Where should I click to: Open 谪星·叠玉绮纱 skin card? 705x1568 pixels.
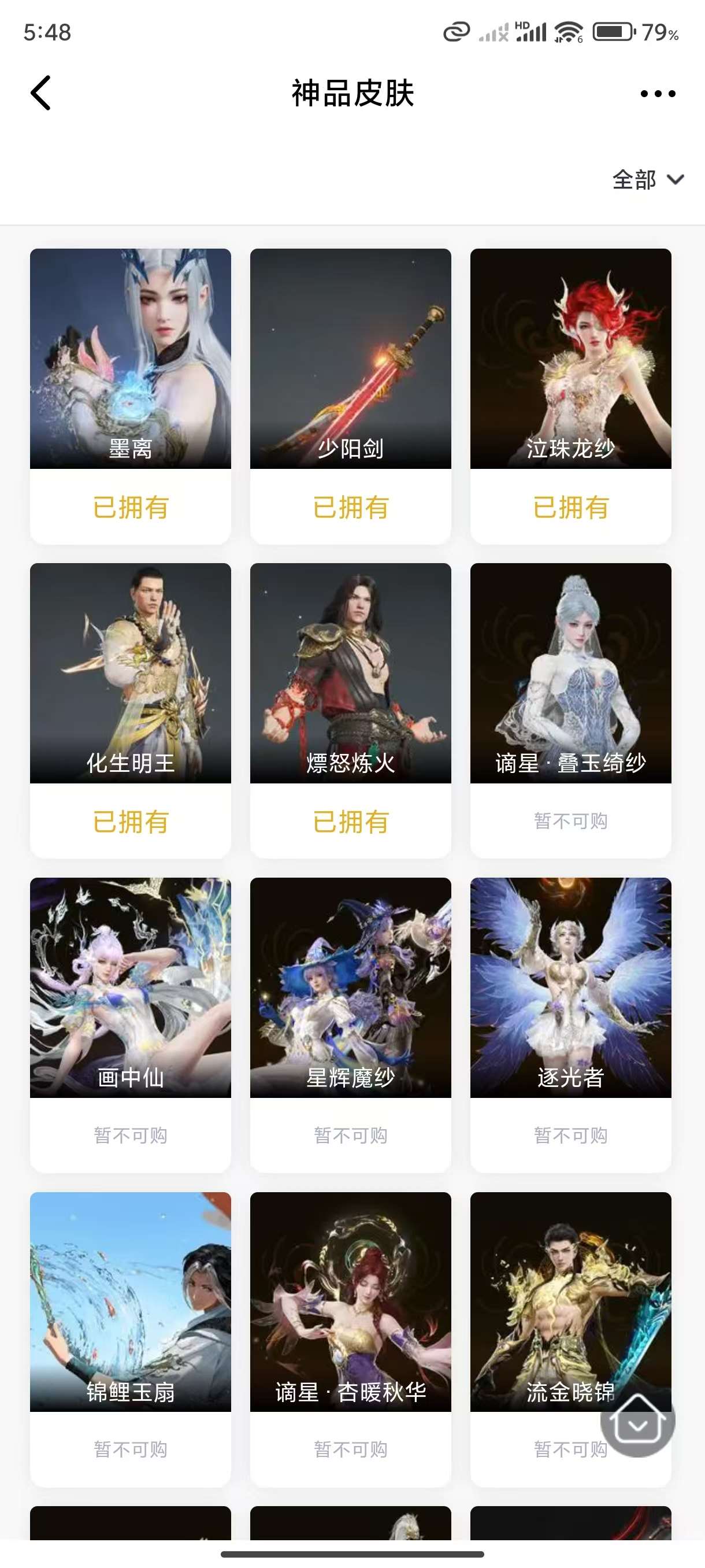point(570,673)
